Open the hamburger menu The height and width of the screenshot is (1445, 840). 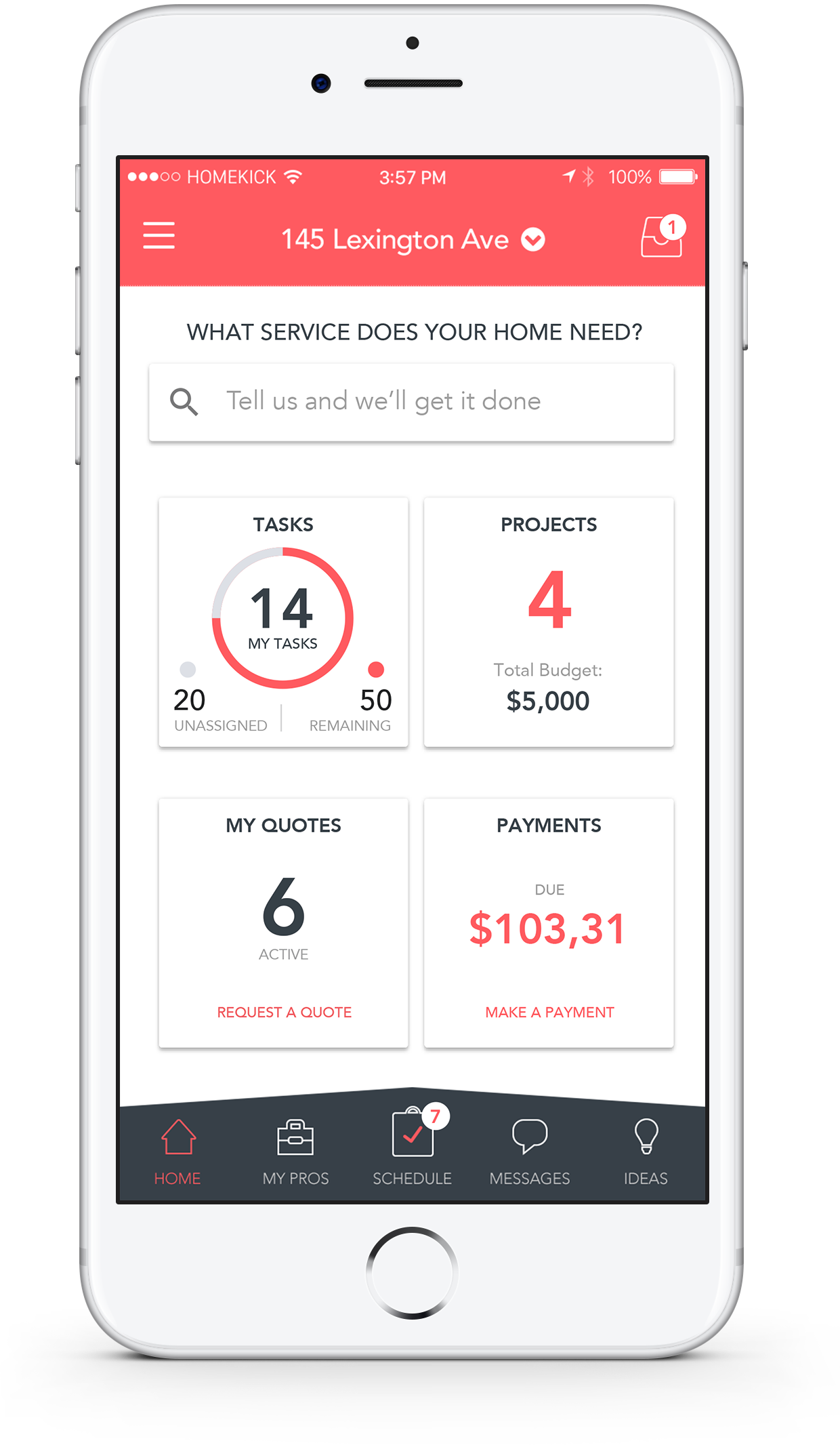coord(159,236)
